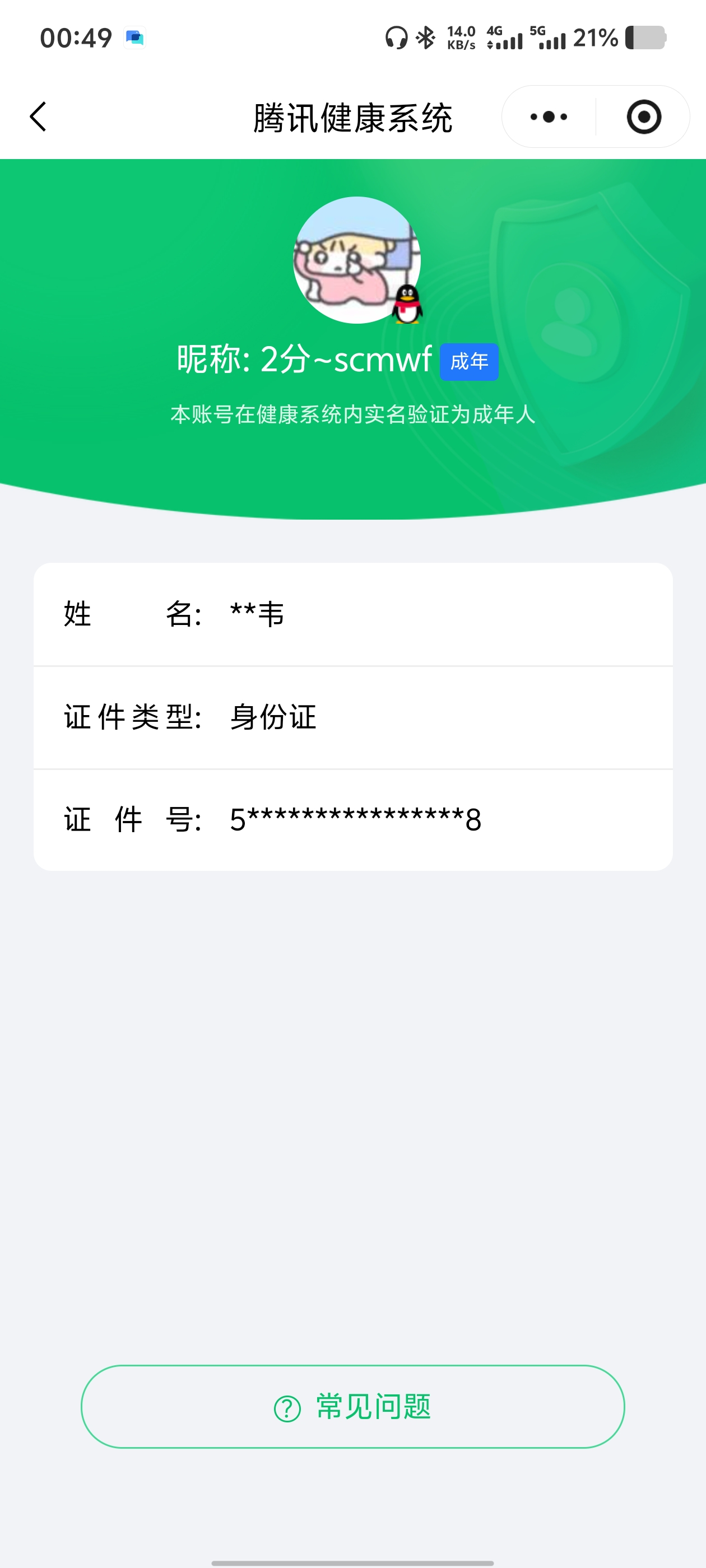Tap the battery level indicator showing 21%
Image resolution: width=706 pixels, height=1568 pixels.
click(x=594, y=38)
